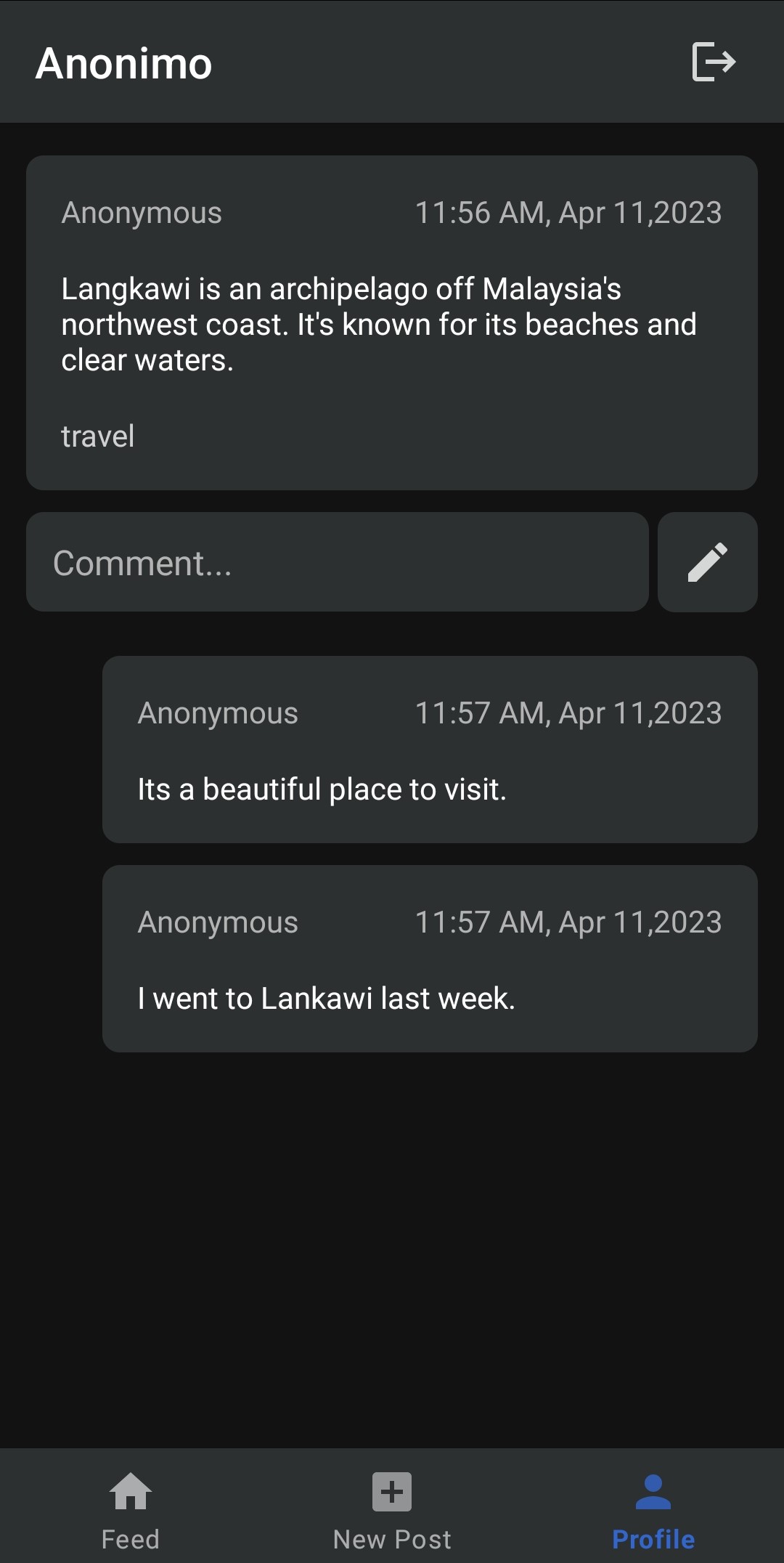
Task: Click inside the Comment text field
Action: (x=338, y=561)
